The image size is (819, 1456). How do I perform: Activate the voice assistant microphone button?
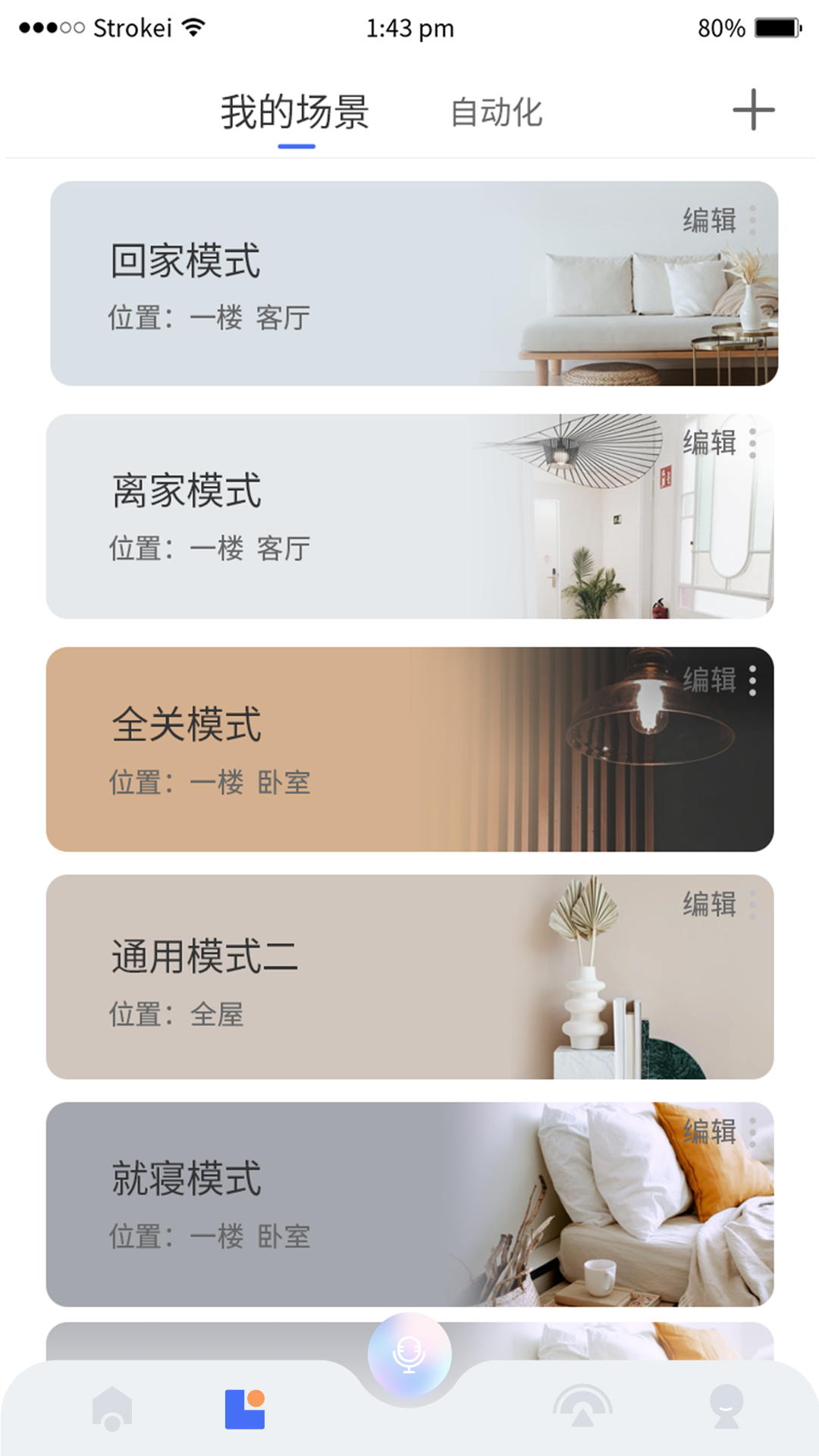coord(409,1354)
